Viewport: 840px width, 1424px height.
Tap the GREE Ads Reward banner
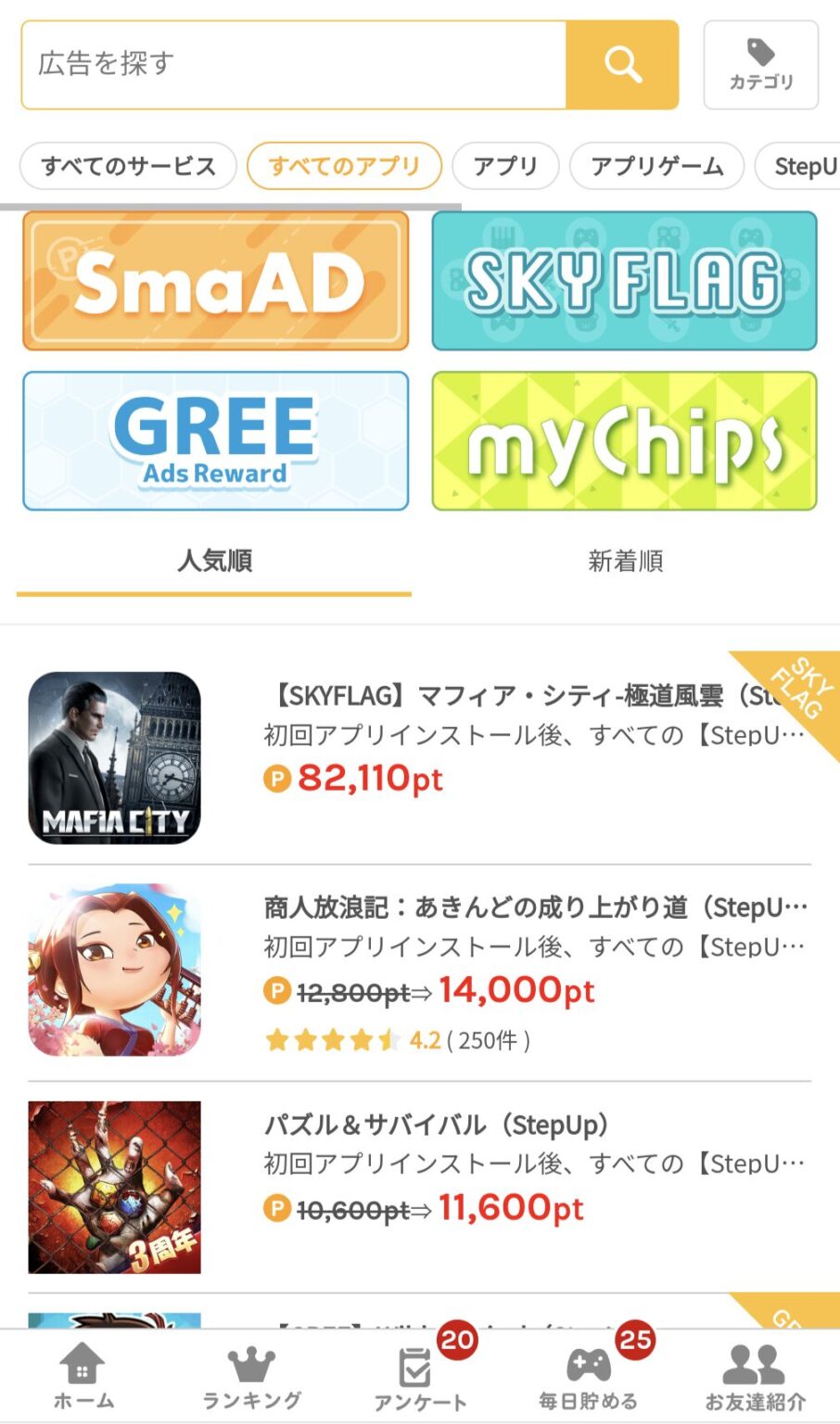coord(215,440)
